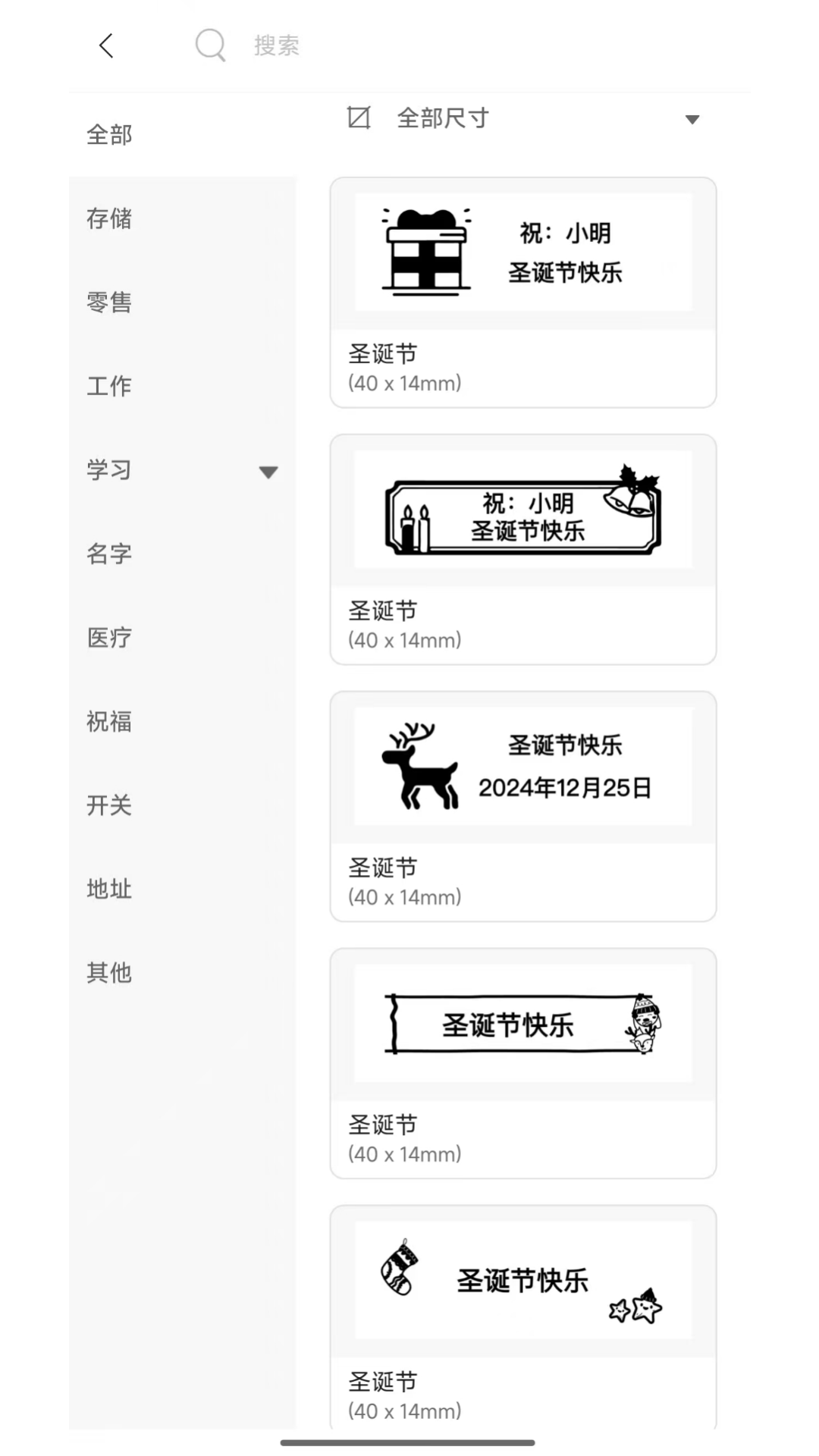Screen dimensions: 819x1456
Task: Switch to the 其他 category
Action: coord(109,973)
